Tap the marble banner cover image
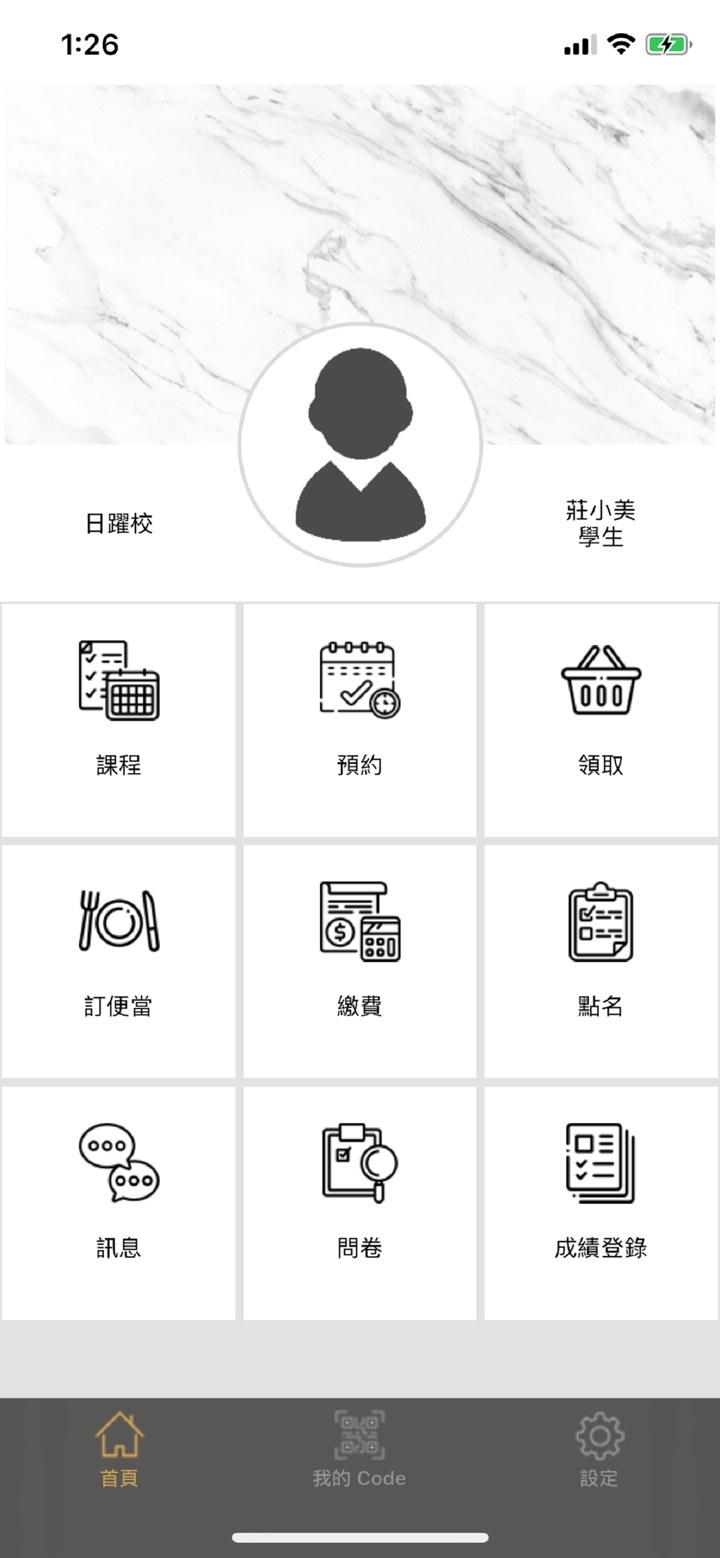The image size is (720, 1558). pos(360,200)
